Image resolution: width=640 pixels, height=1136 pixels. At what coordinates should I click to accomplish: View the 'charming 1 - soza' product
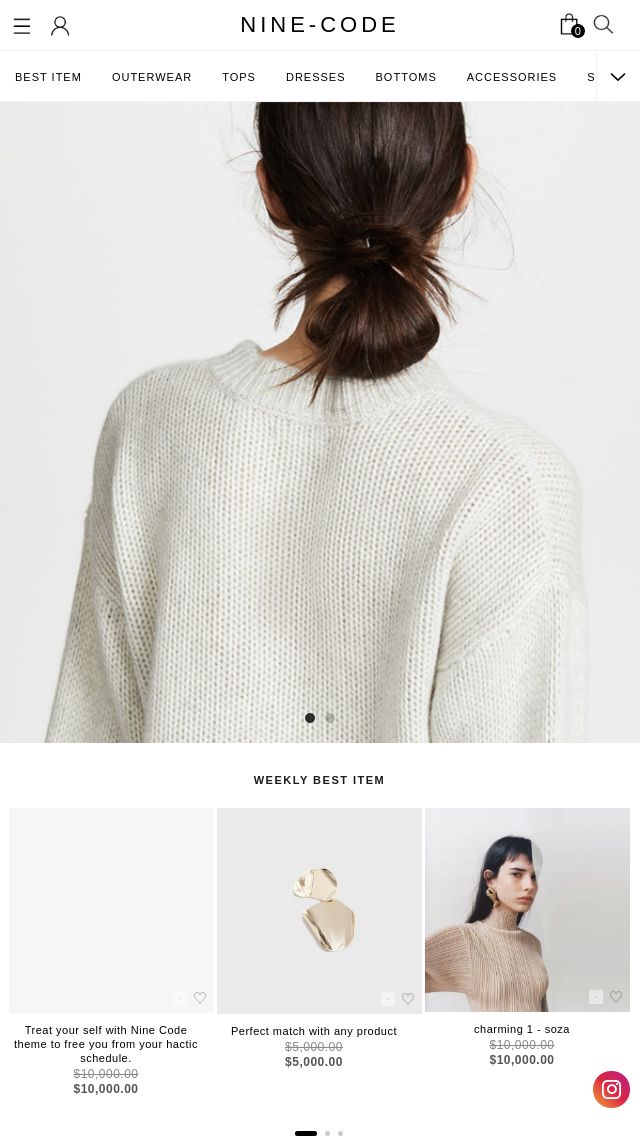[522, 1029]
